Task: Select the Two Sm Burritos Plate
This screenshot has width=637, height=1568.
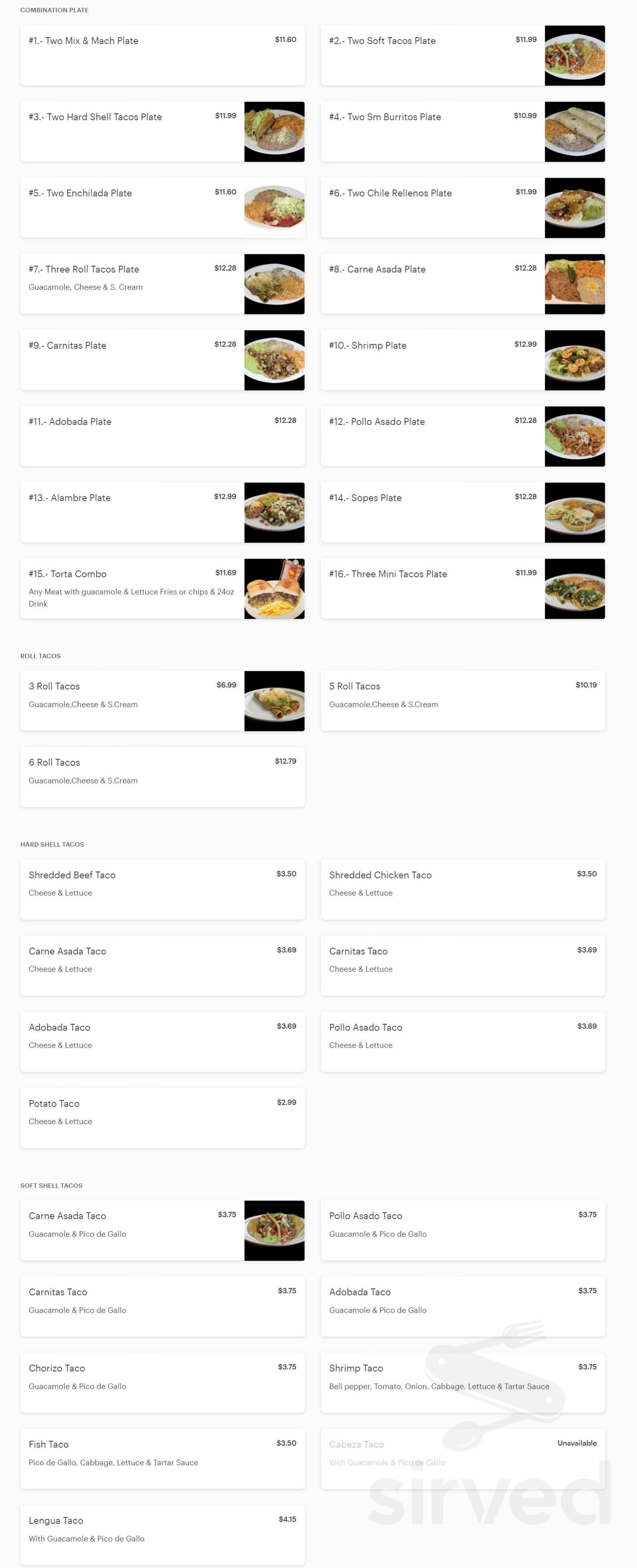Action: (x=462, y=131)
